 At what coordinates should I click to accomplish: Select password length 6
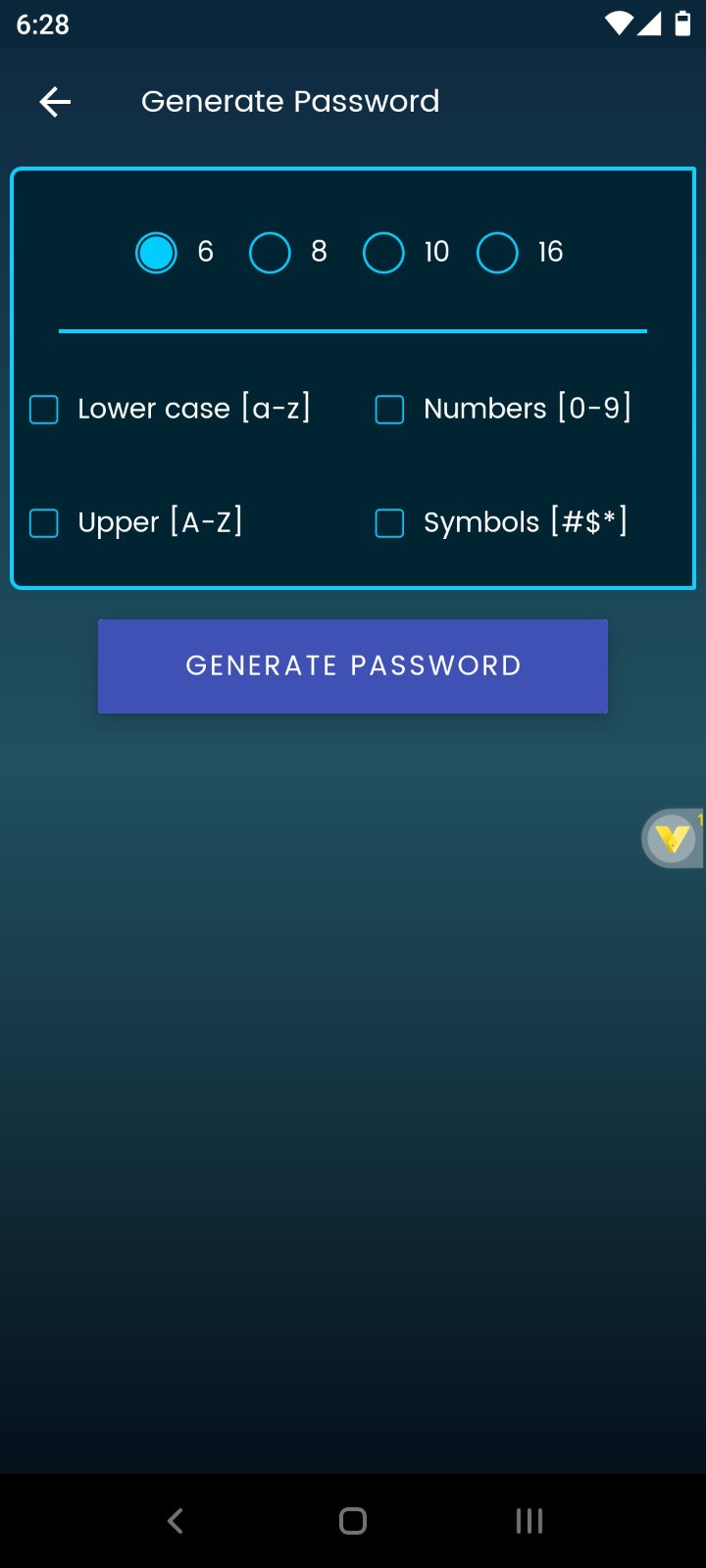pos(157,253)
